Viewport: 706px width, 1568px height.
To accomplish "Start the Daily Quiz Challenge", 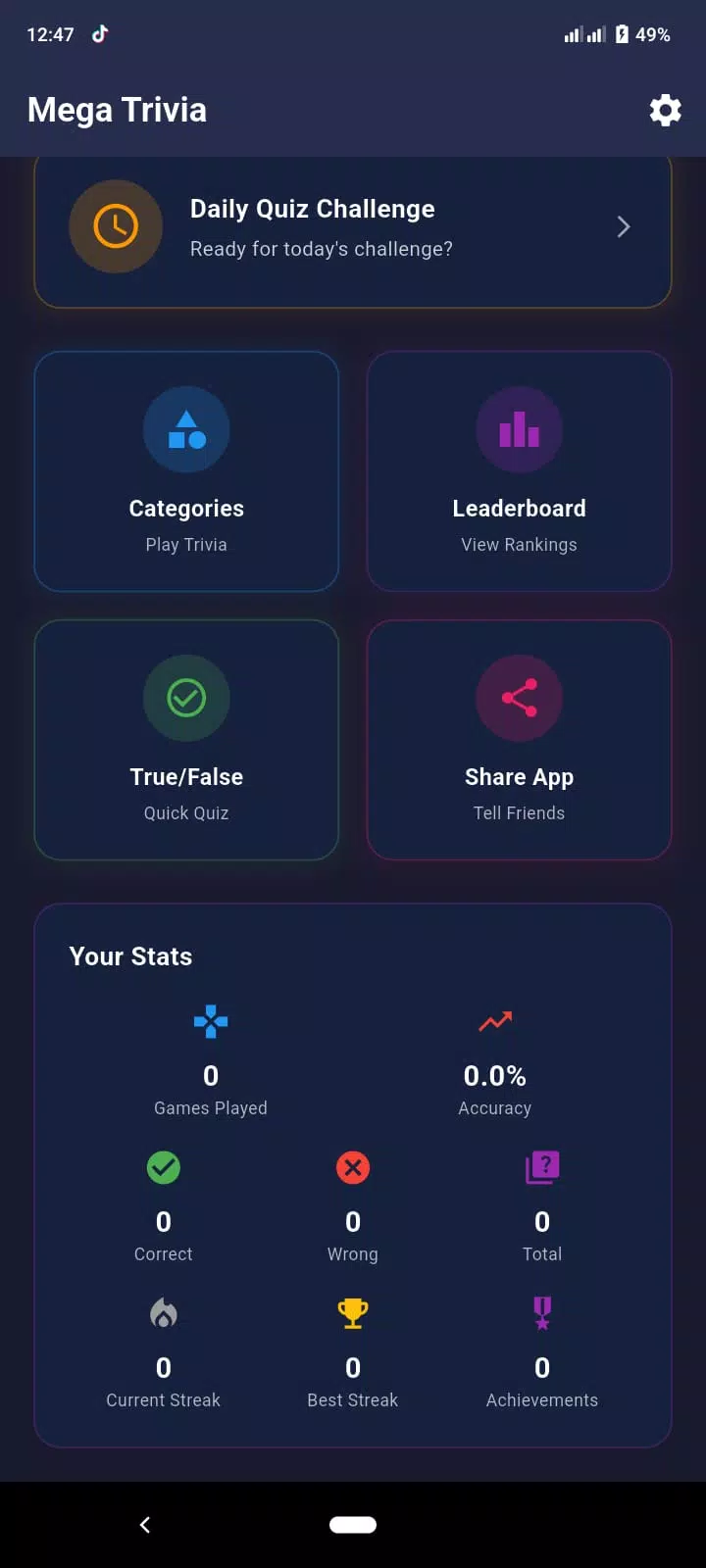I will tap(353, 227).
